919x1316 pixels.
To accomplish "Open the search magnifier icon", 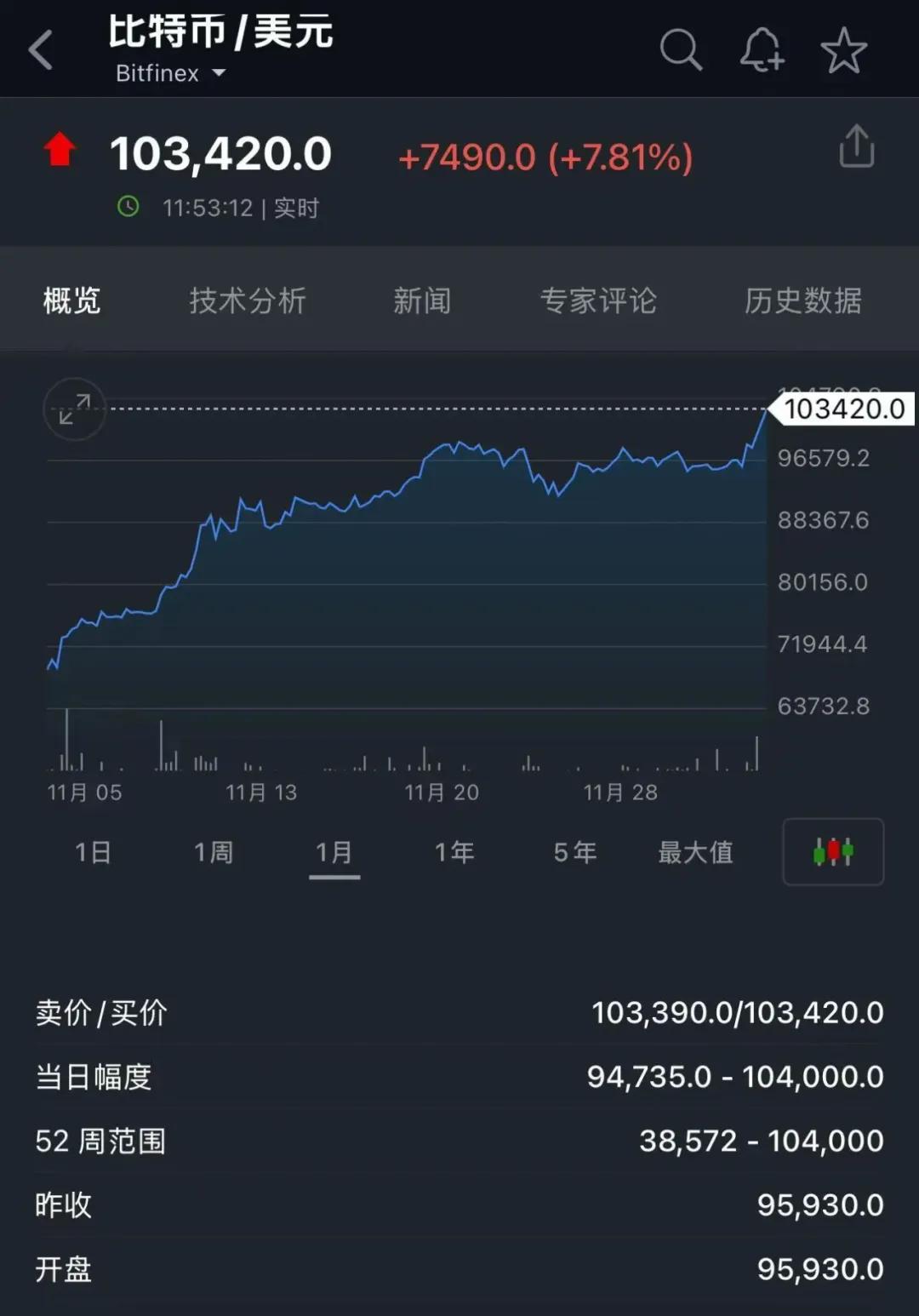I will click(680, 49).
